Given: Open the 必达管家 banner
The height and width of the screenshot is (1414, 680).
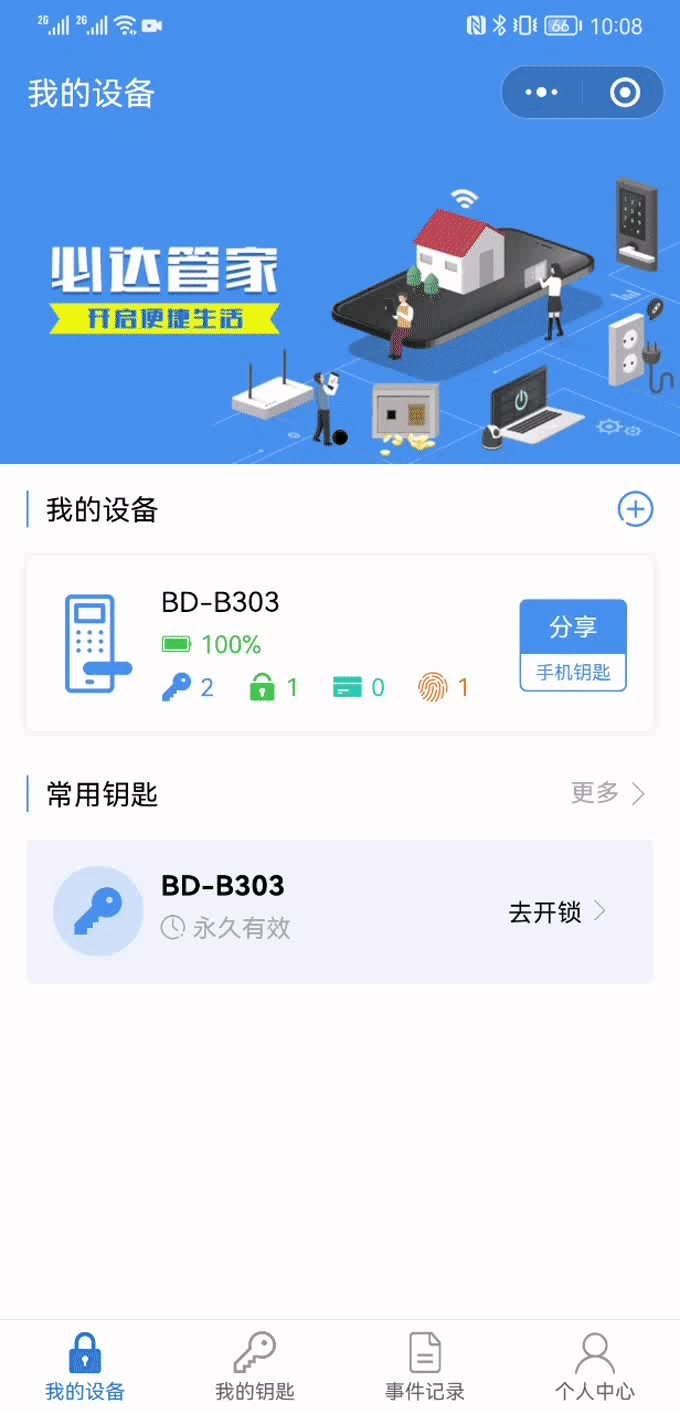Looking at the screenshot, I should [340, 300].
